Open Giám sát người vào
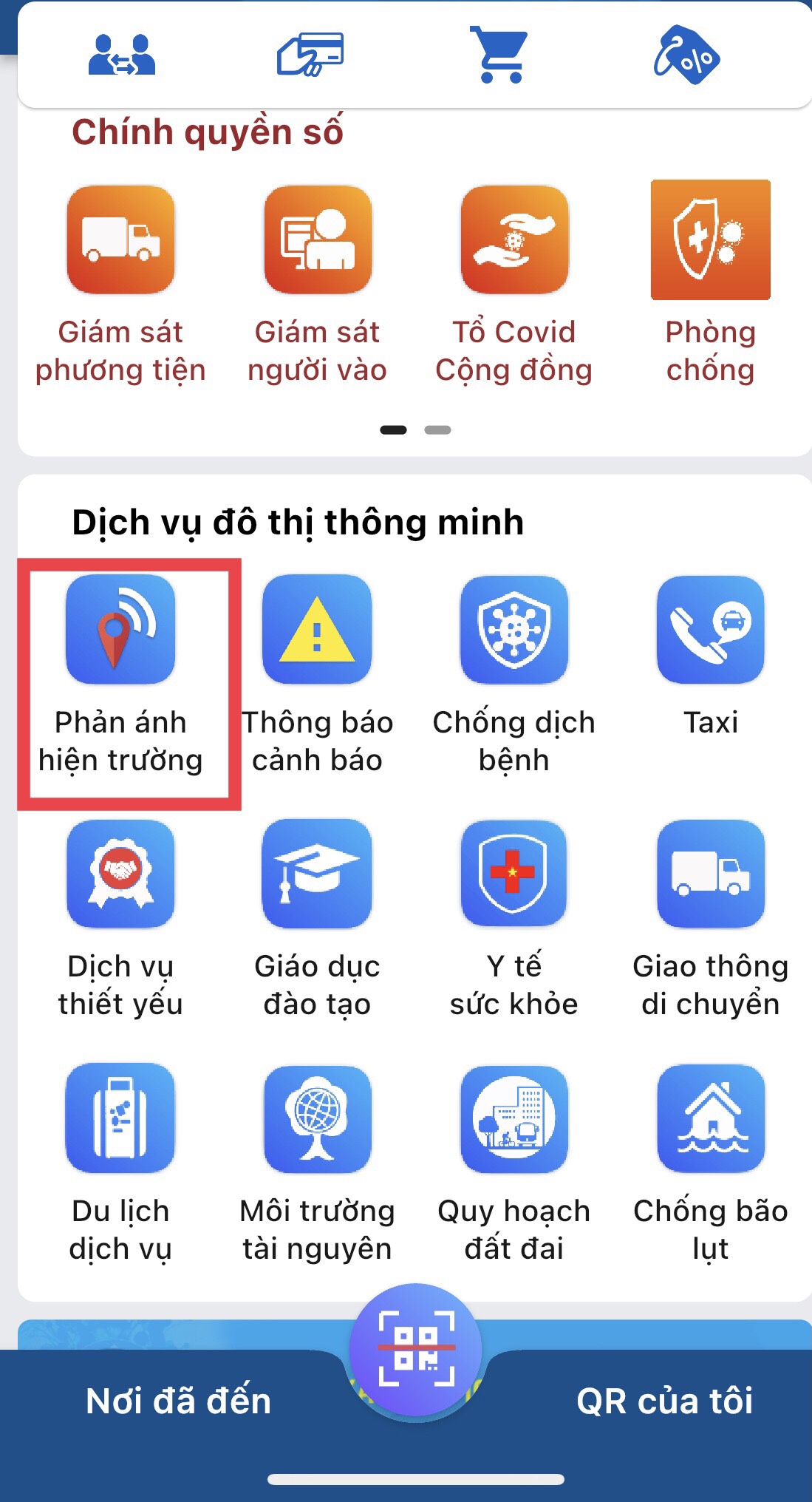Image resolution: width=812 pixels, height=1502 pixels. [x=318, y=240]
